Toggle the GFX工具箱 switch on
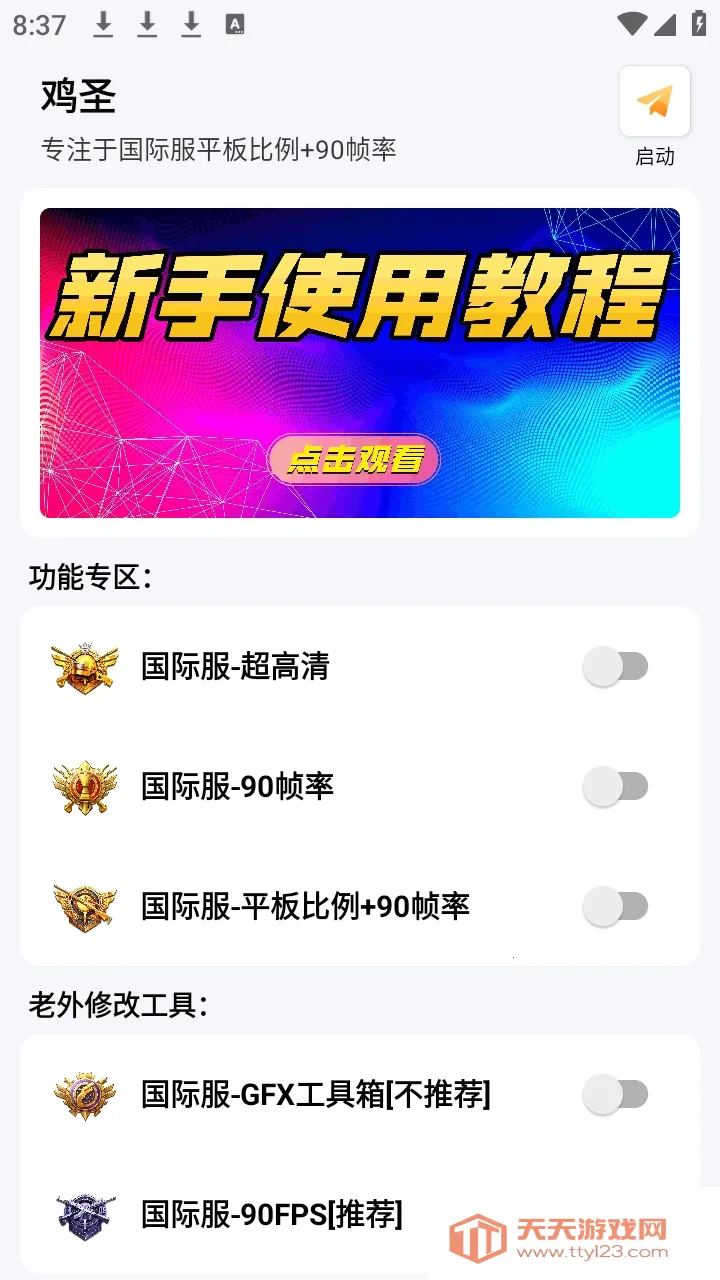 [x=617, y=1095]
